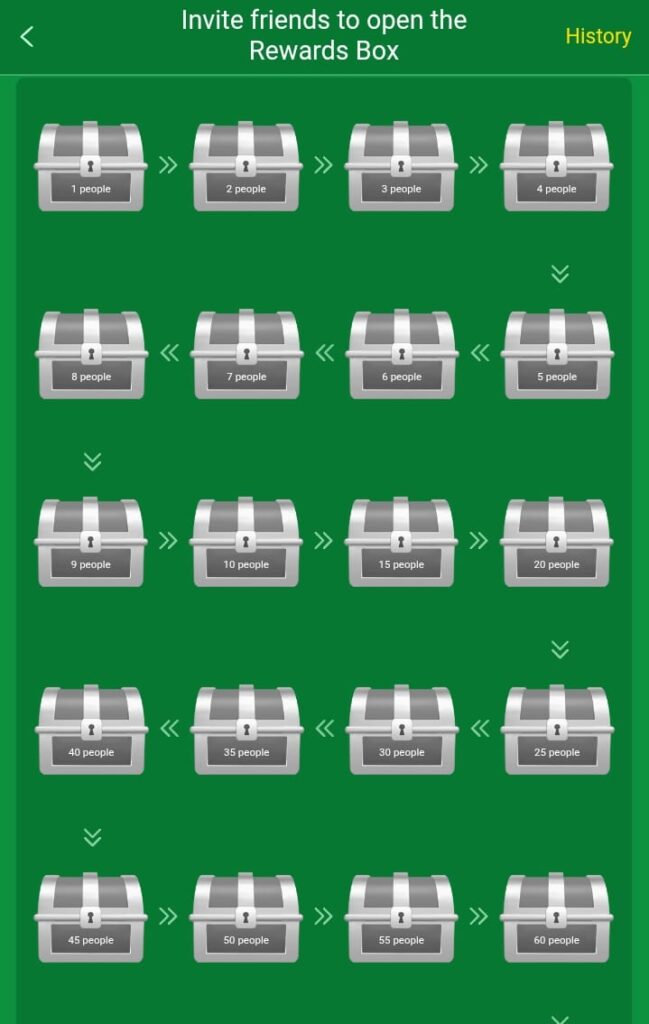Select the 7 people treasure chest
This screenshot has width=649, height=1024.
pos(246,354)
